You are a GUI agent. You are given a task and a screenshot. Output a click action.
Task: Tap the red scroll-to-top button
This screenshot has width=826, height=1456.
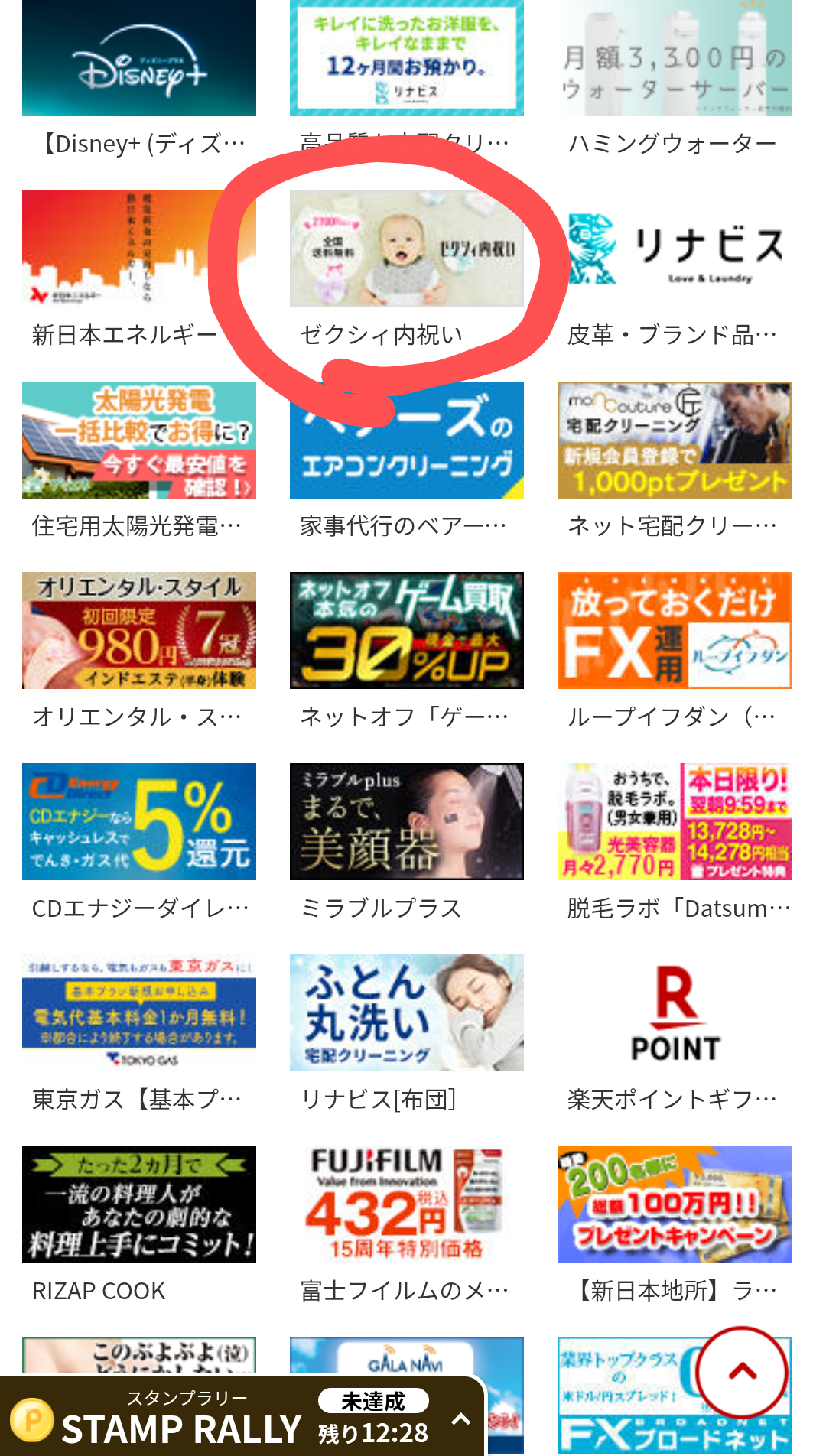[x=742, y=1373]
